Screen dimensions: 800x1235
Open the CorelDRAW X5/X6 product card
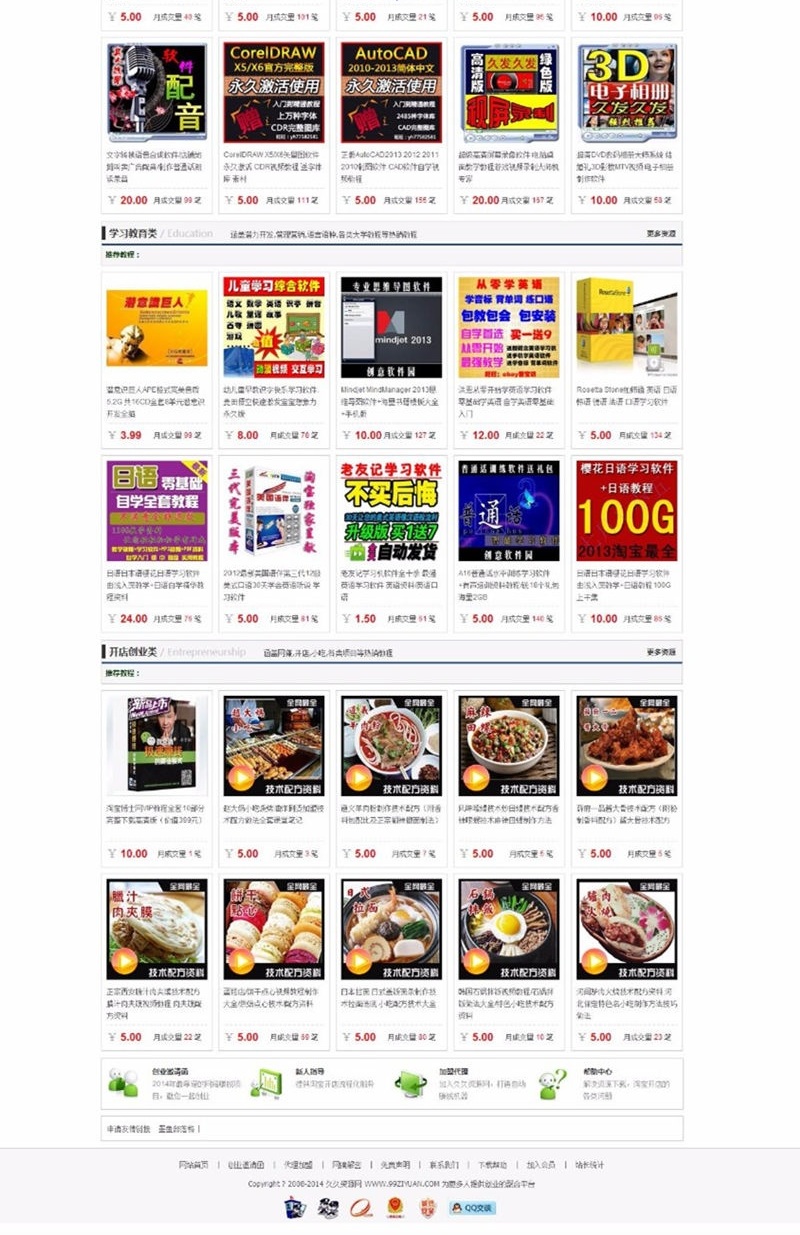tap(274, 93)
